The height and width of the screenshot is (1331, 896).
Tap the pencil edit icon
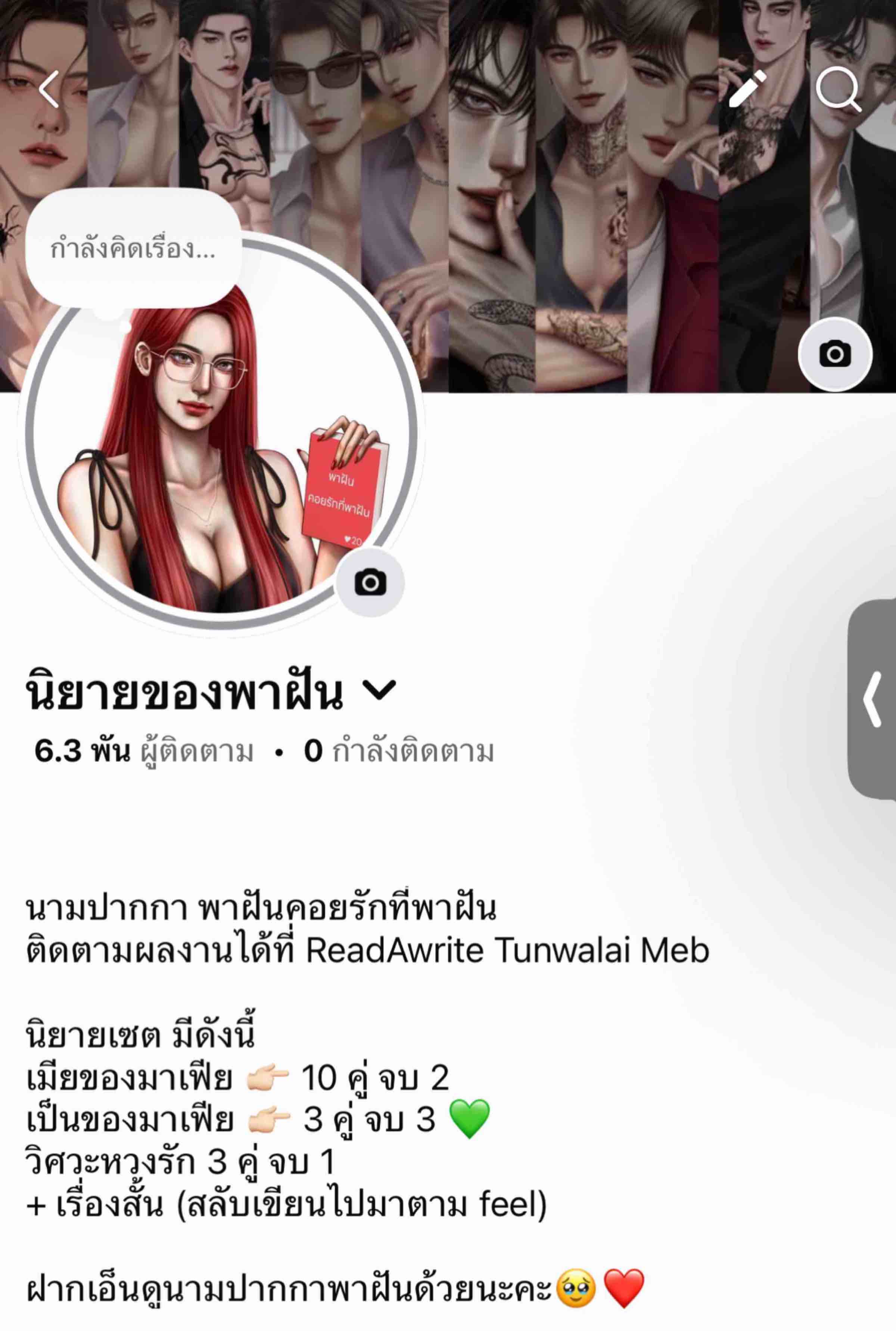click(747, 89)
